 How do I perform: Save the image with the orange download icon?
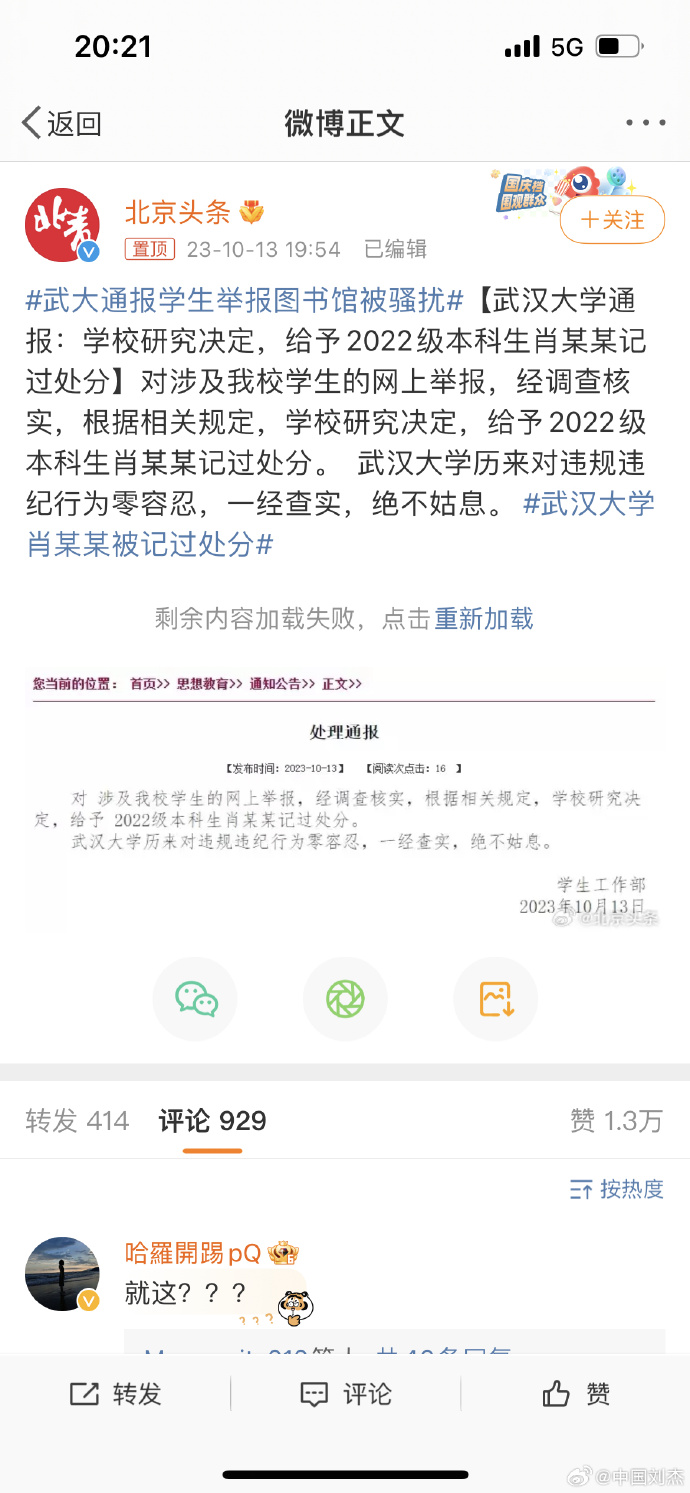tap(495, 999)
